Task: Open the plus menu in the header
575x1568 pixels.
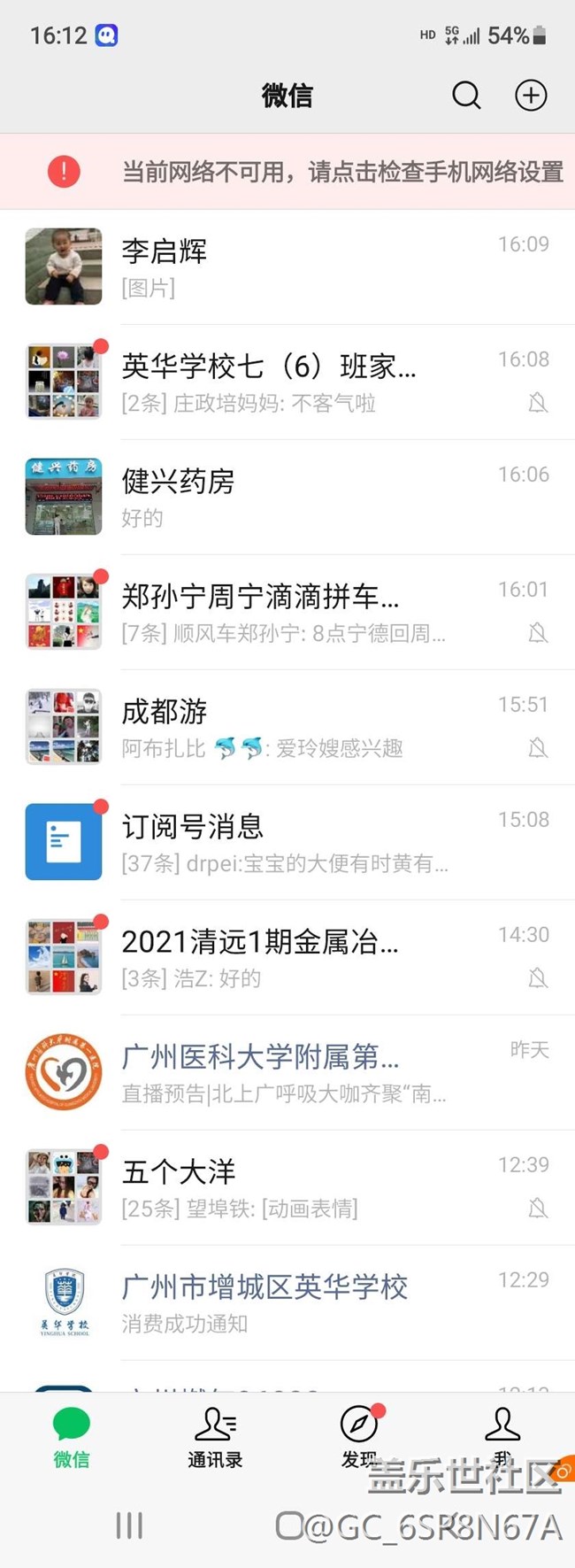Action: [x=531, y=96]
